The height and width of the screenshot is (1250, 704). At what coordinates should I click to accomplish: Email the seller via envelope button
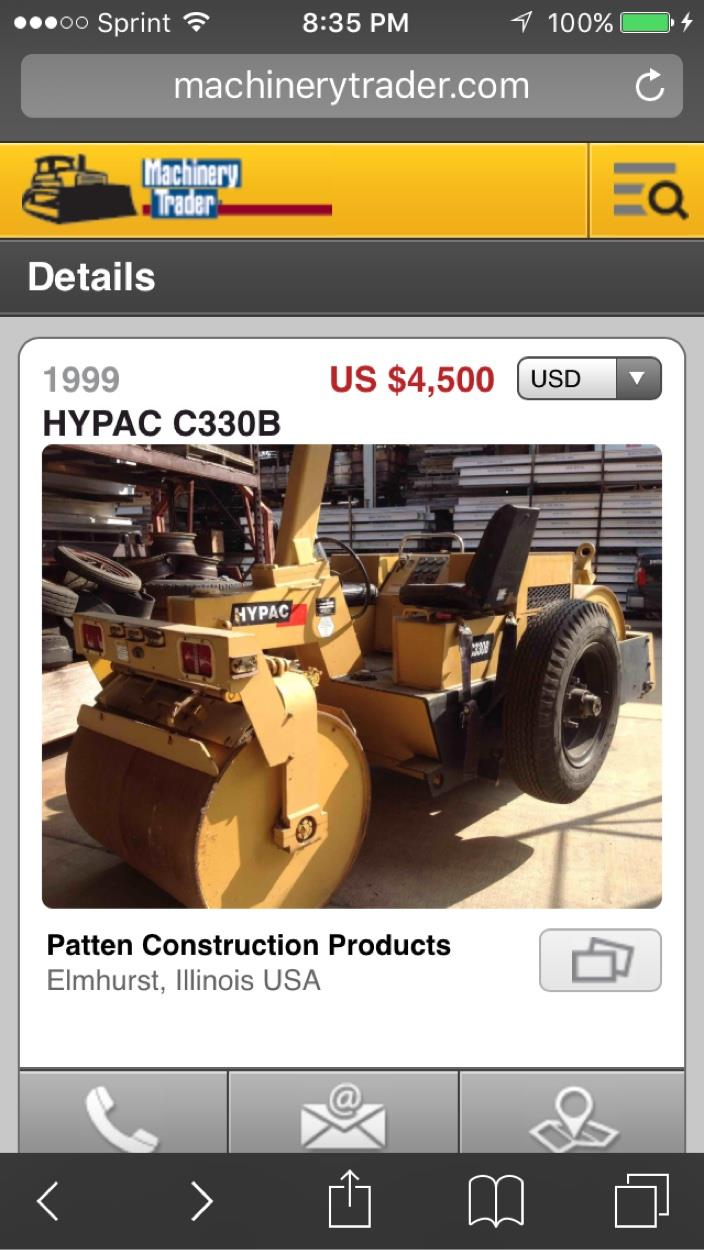343,1113
